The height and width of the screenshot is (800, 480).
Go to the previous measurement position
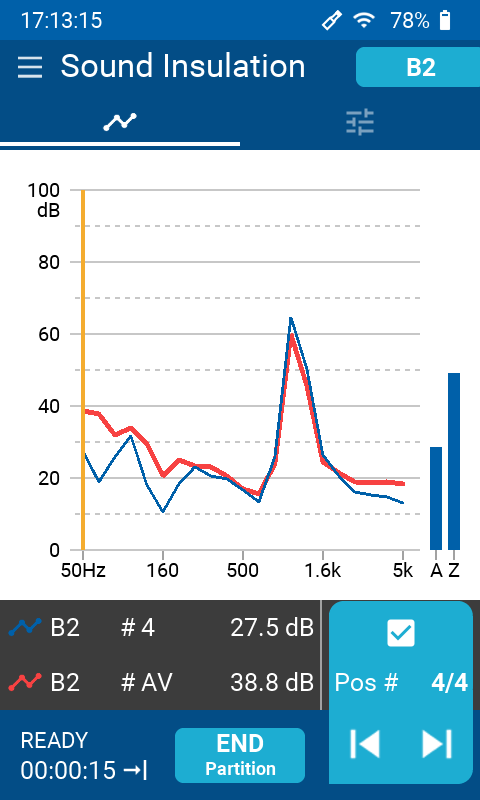click(365, 744)
